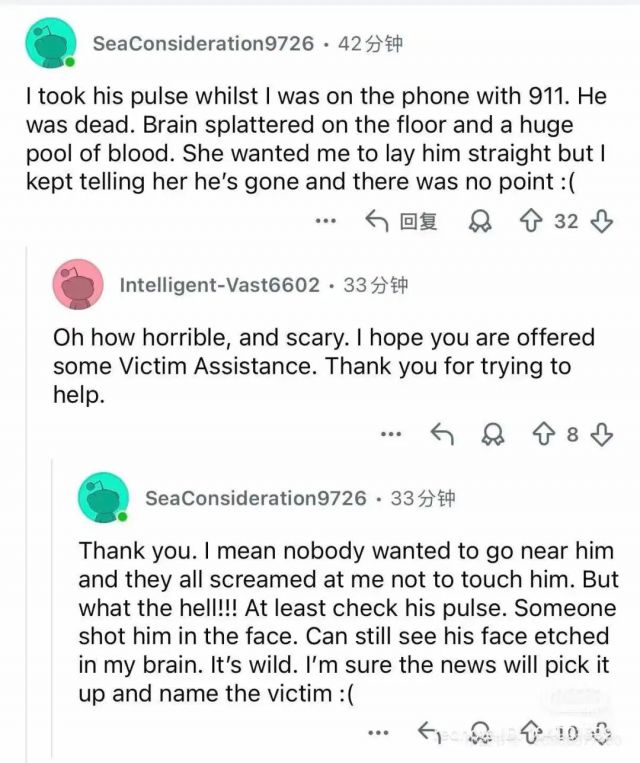The width and height of the screenshot is (640, 763).
Task: Open the overflow menu on the 'Thank you' reply
Action: (x=377, y=733)
